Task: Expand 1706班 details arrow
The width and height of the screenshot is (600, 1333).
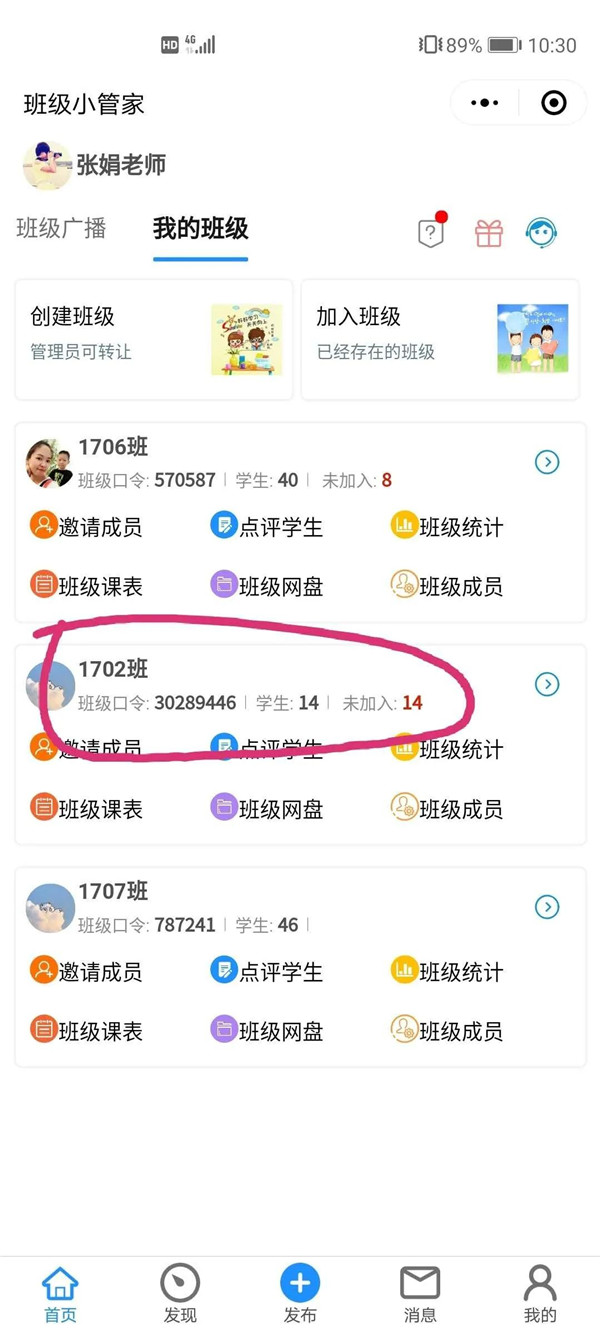Action: click(547, 462)
